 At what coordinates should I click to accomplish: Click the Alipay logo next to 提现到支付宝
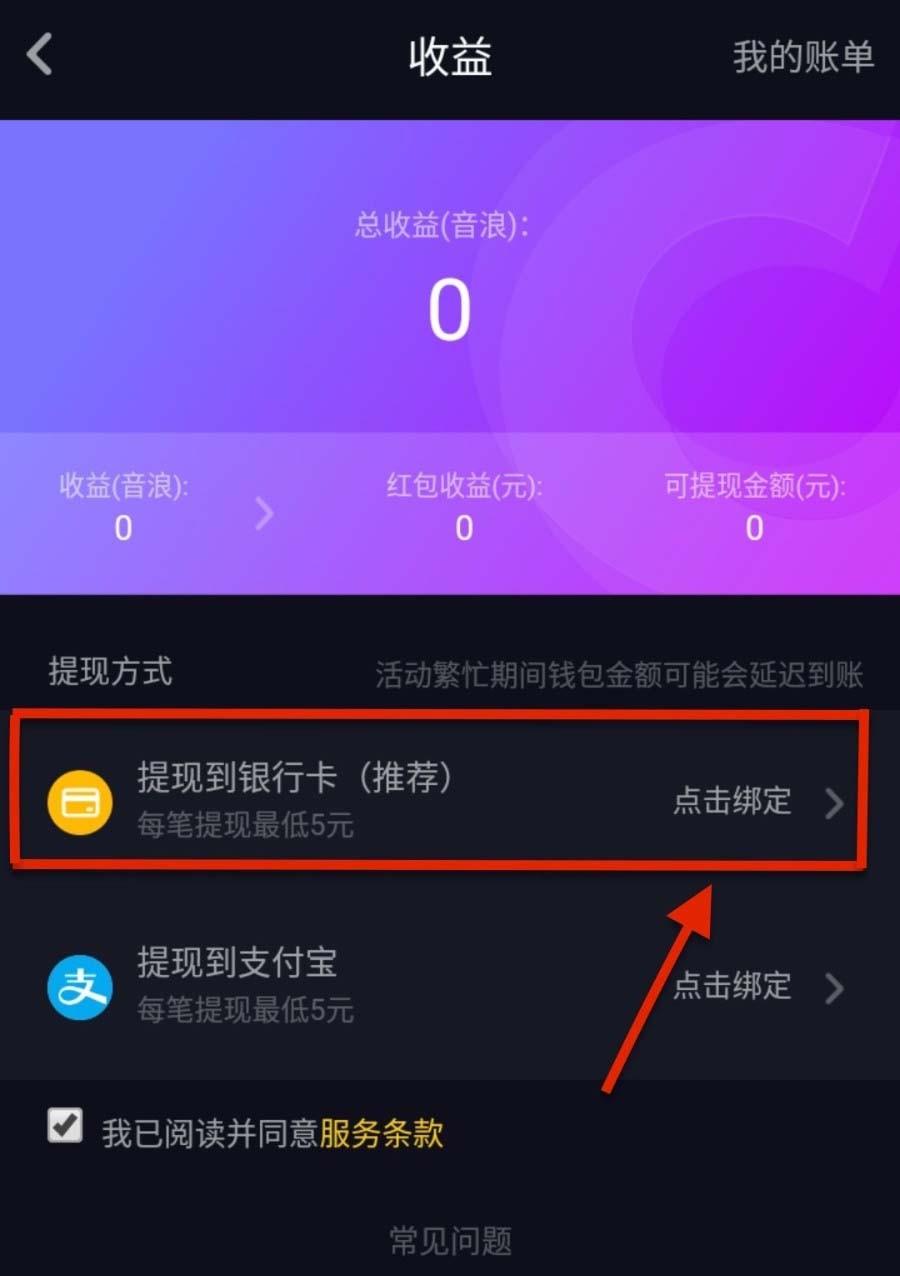coord(80,988)
